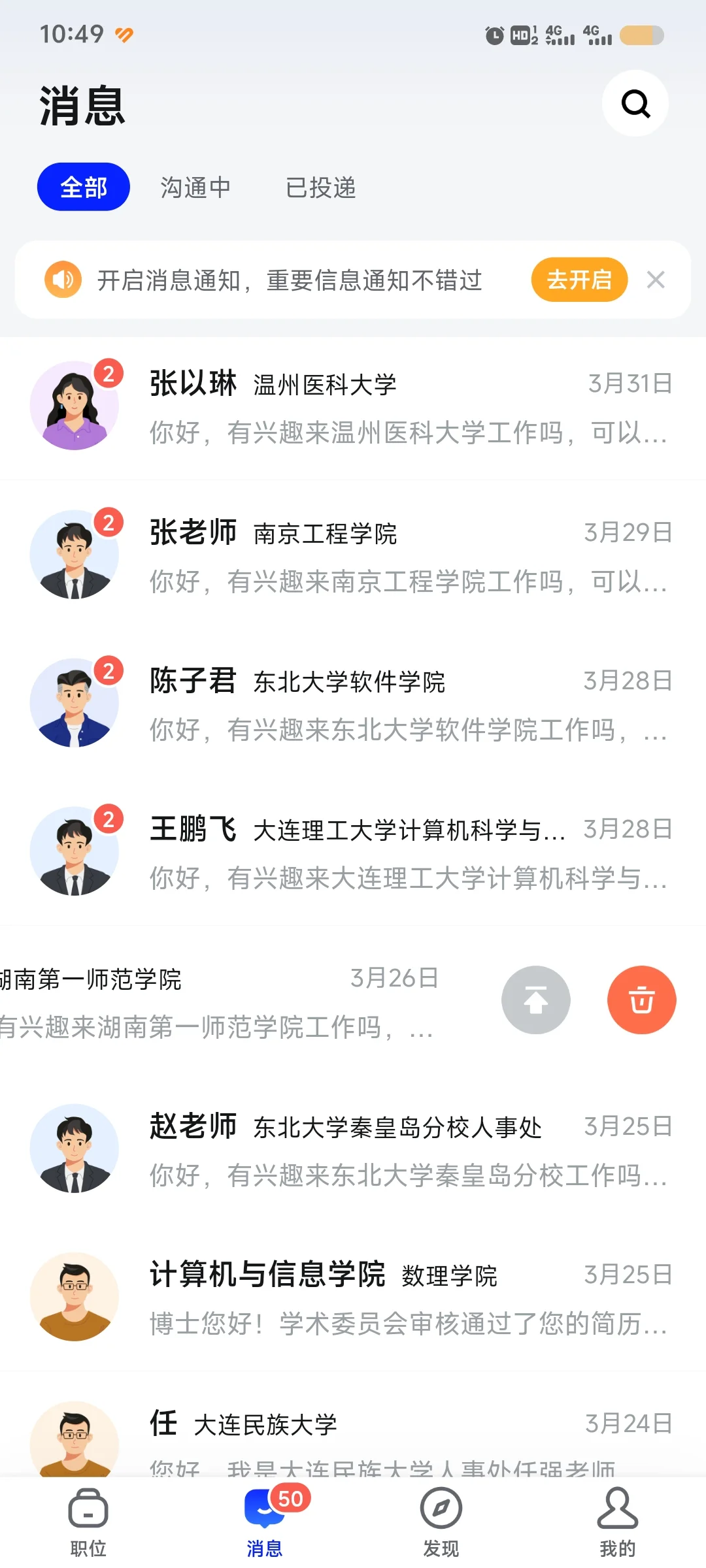Select the 全部 filter tab
The height and width of the screenshot is (1568, 706).
click(84, 188)
